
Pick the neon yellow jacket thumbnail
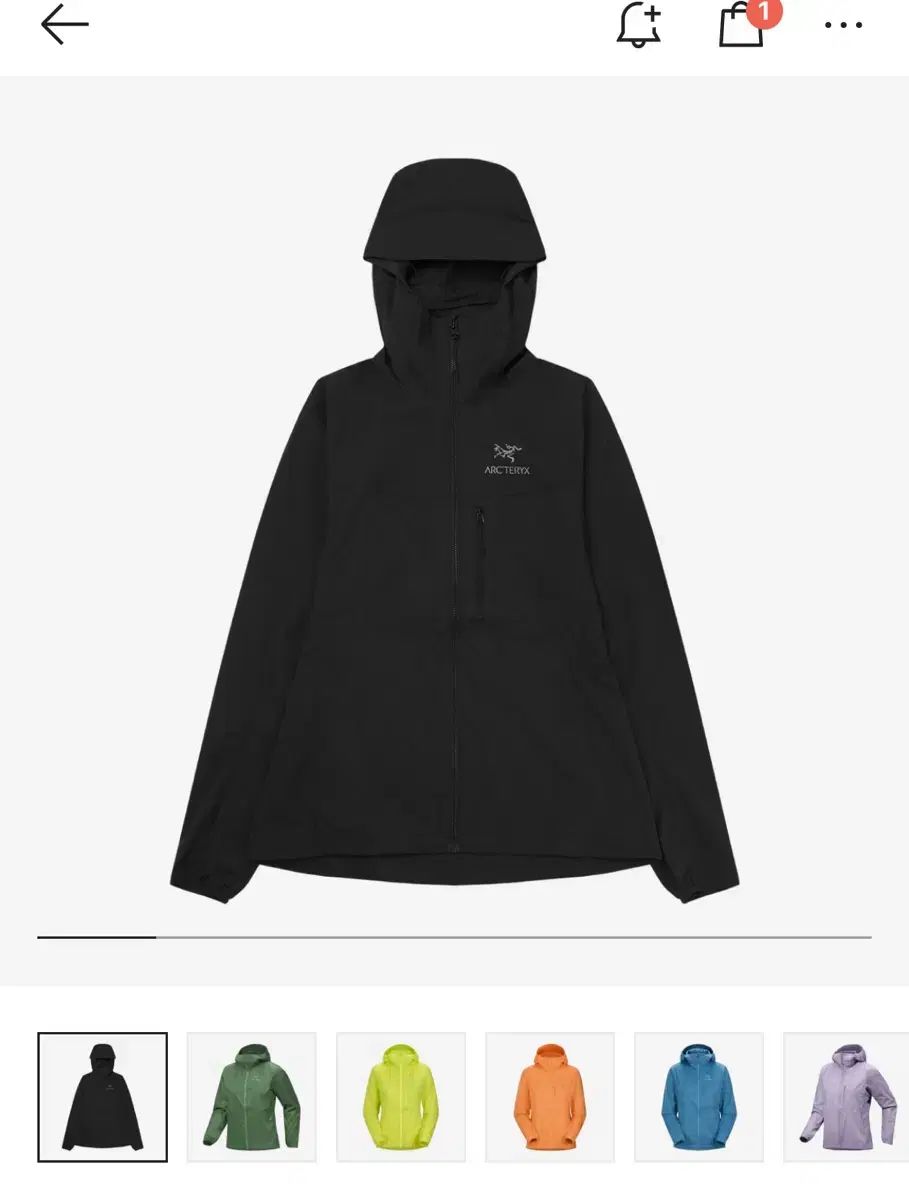400,1097
